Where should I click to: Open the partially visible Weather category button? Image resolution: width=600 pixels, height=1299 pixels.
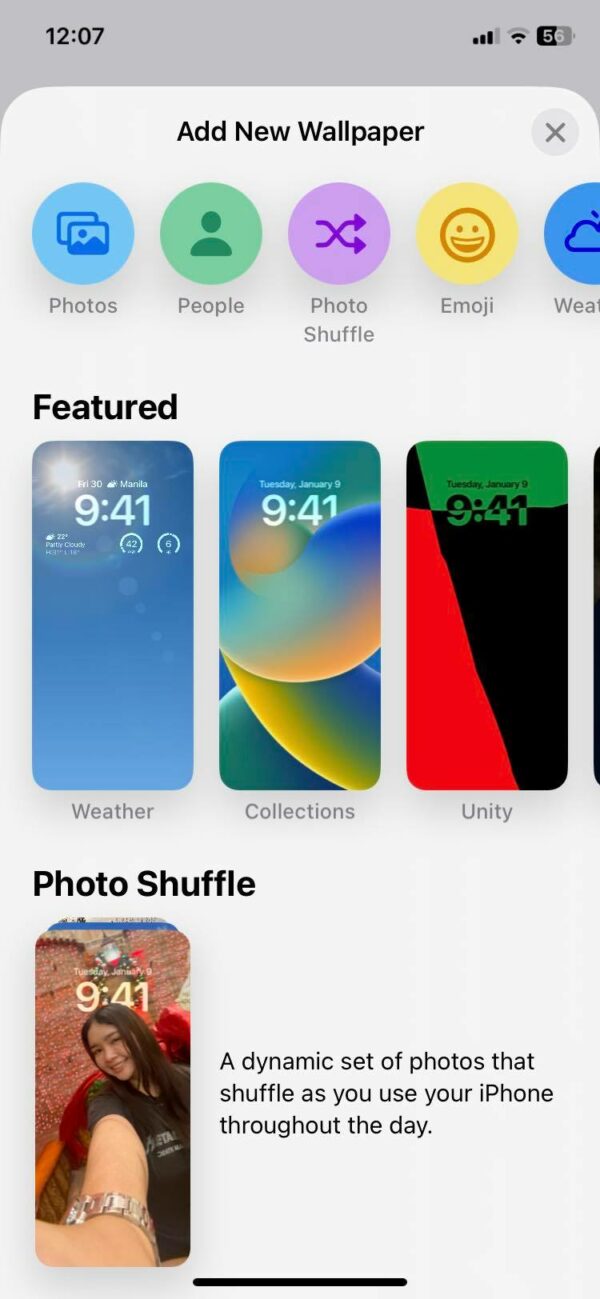click(x=575, y=234)
